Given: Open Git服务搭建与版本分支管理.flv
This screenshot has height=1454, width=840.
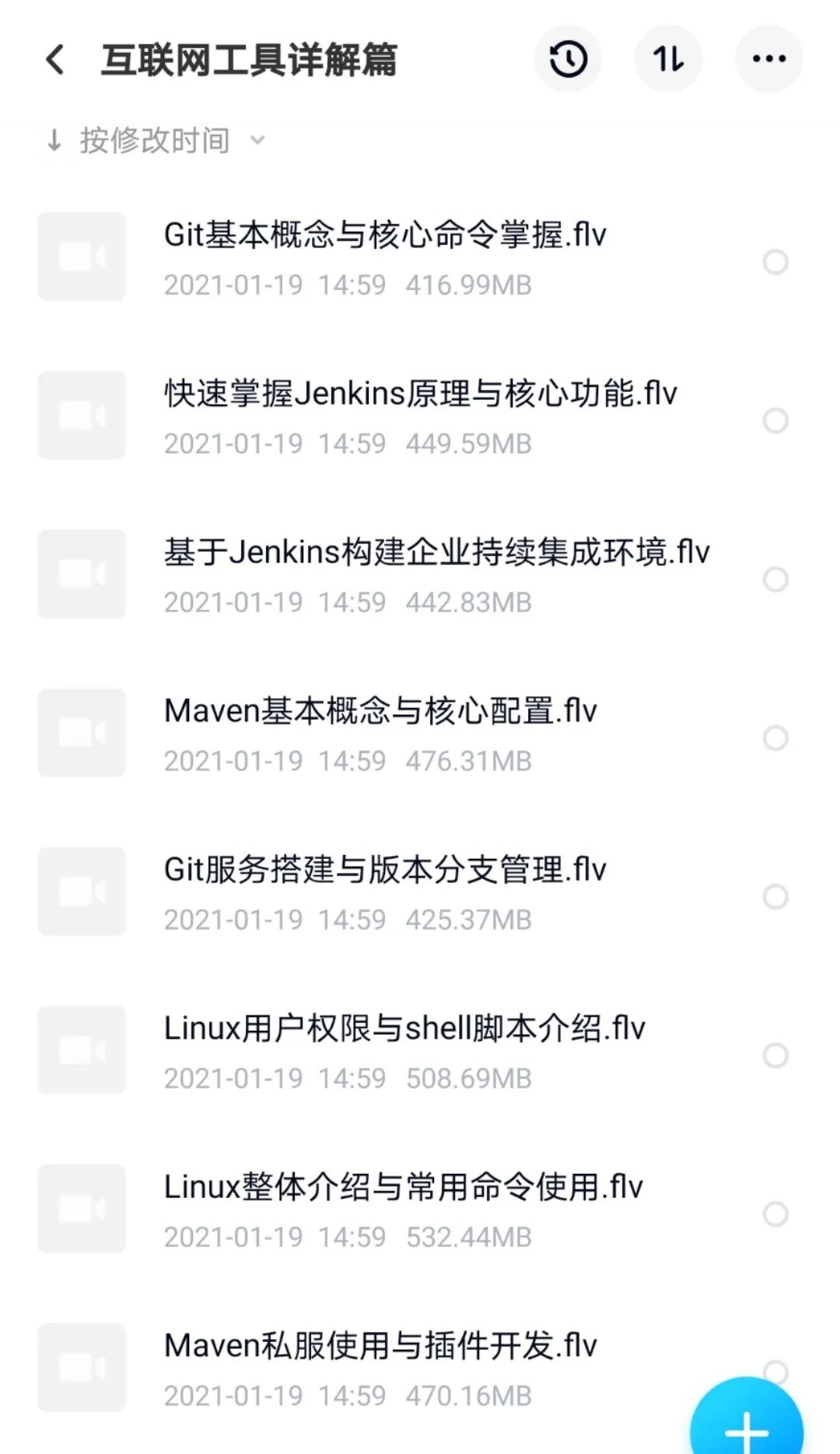Looking at the screenshot, I should tap(384, 870).
